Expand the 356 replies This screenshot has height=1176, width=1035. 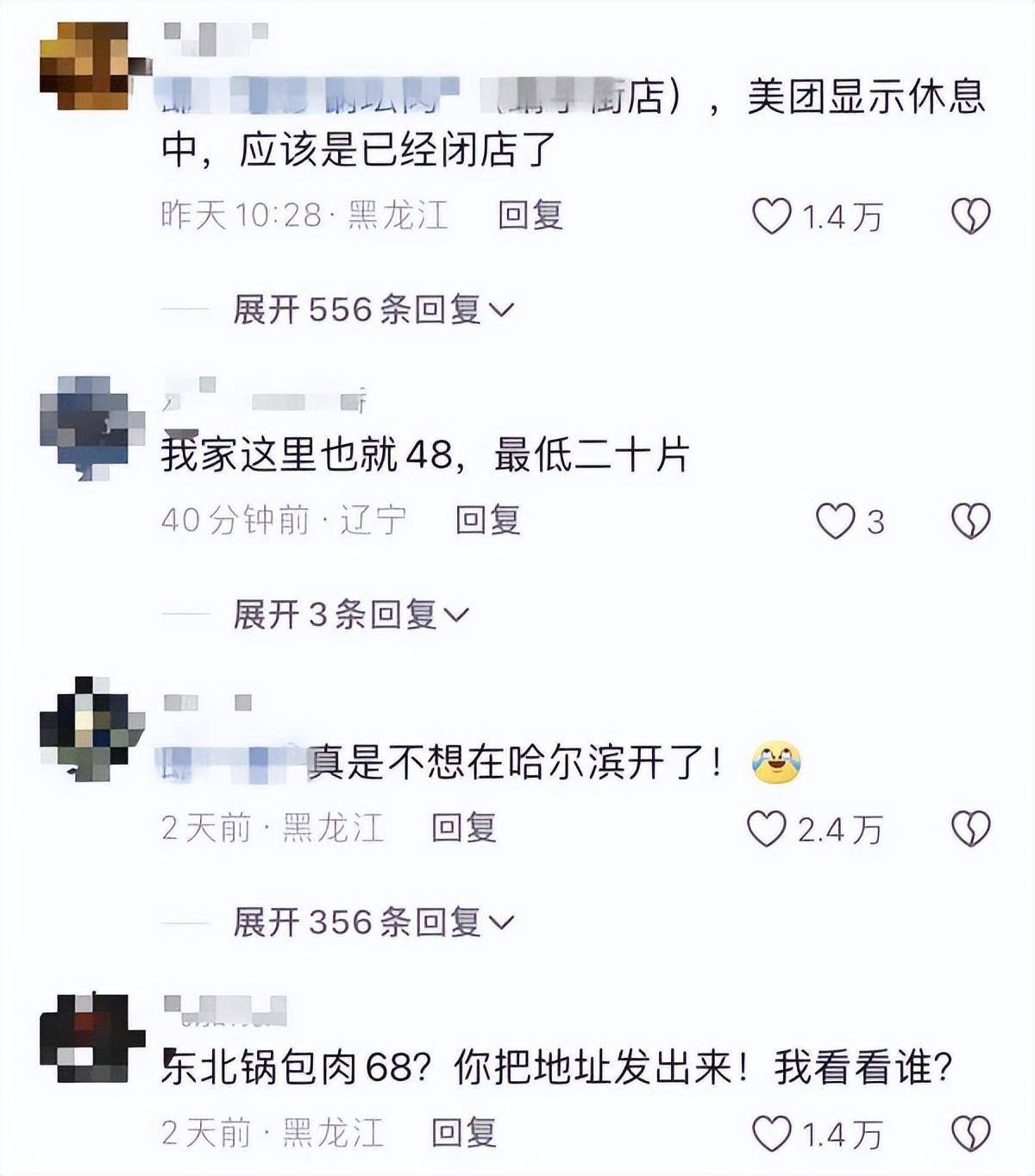coord(373,923)
